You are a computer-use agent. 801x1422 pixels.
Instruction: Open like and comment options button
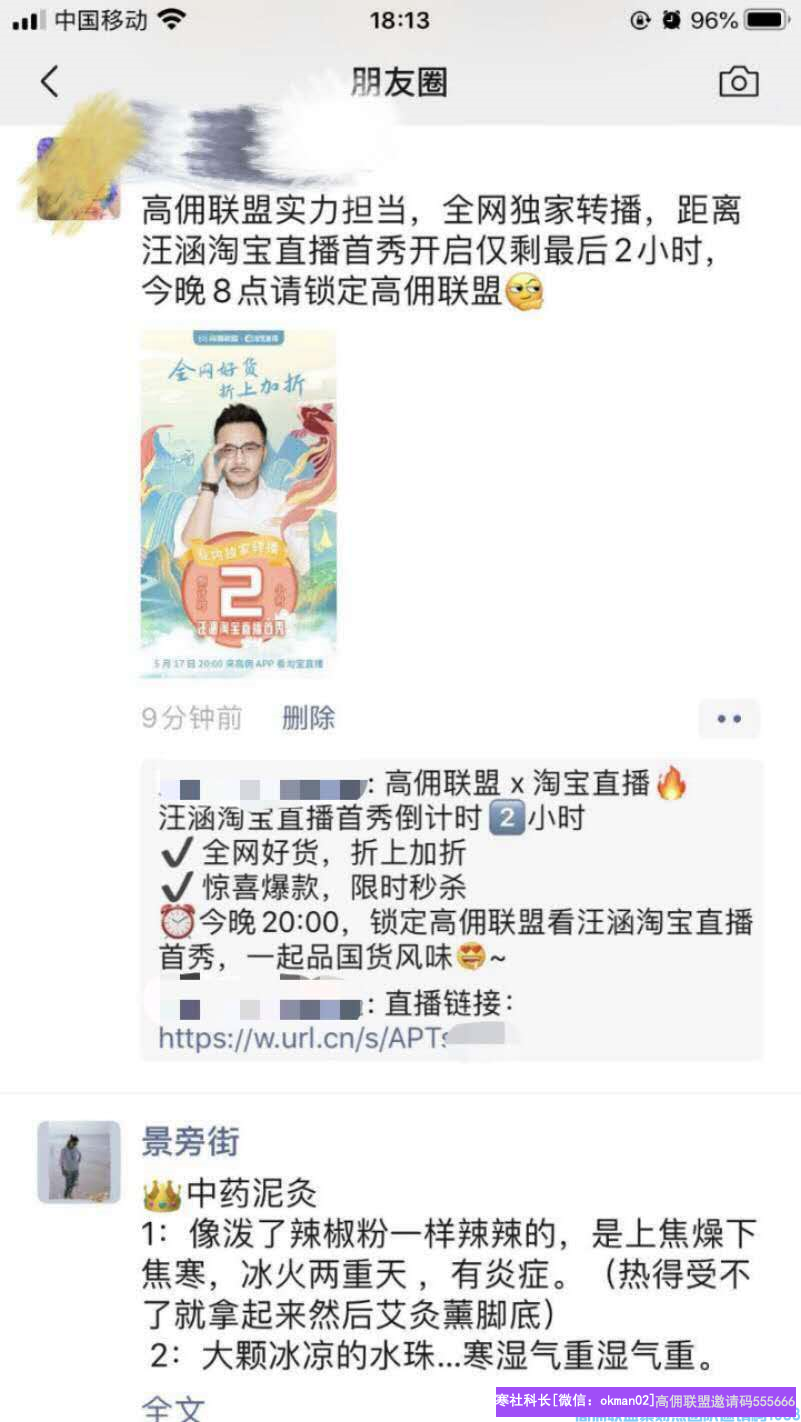coord(729,718)
